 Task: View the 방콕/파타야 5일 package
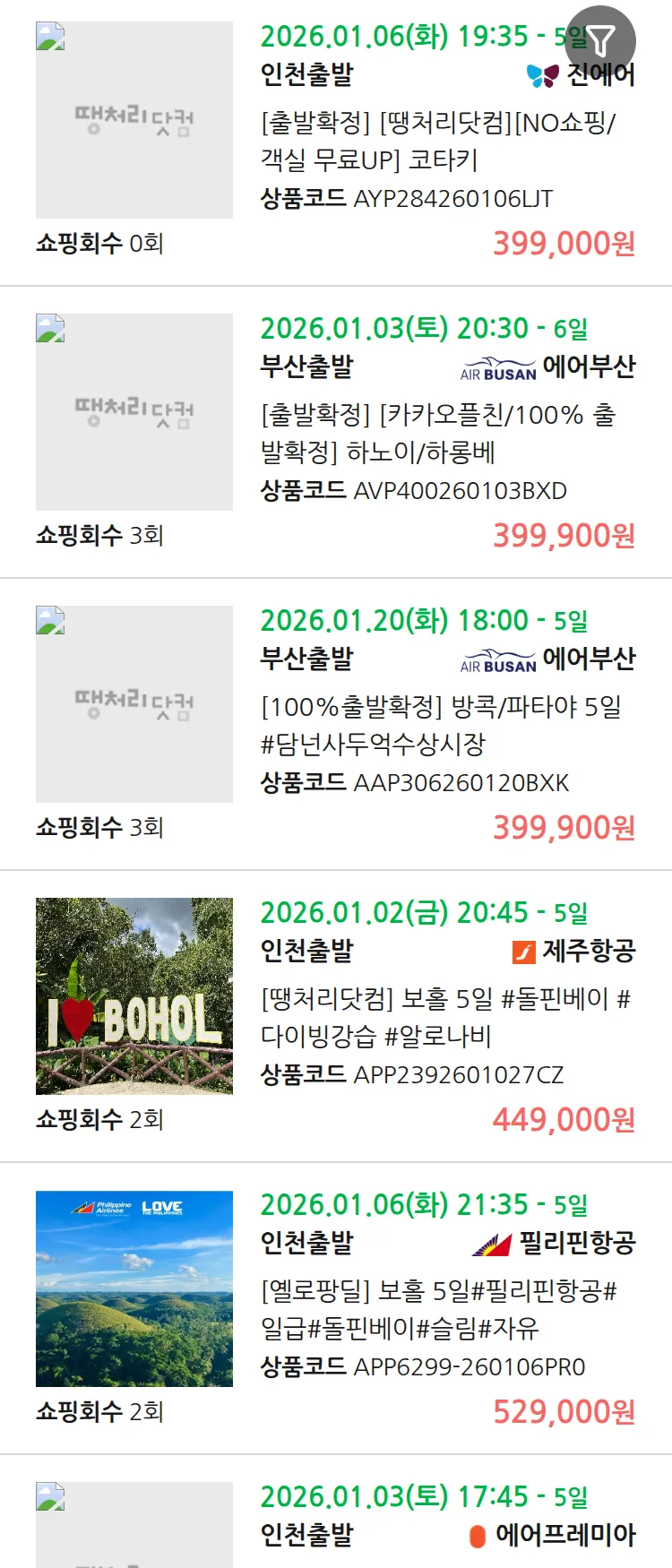click(440, 725)
